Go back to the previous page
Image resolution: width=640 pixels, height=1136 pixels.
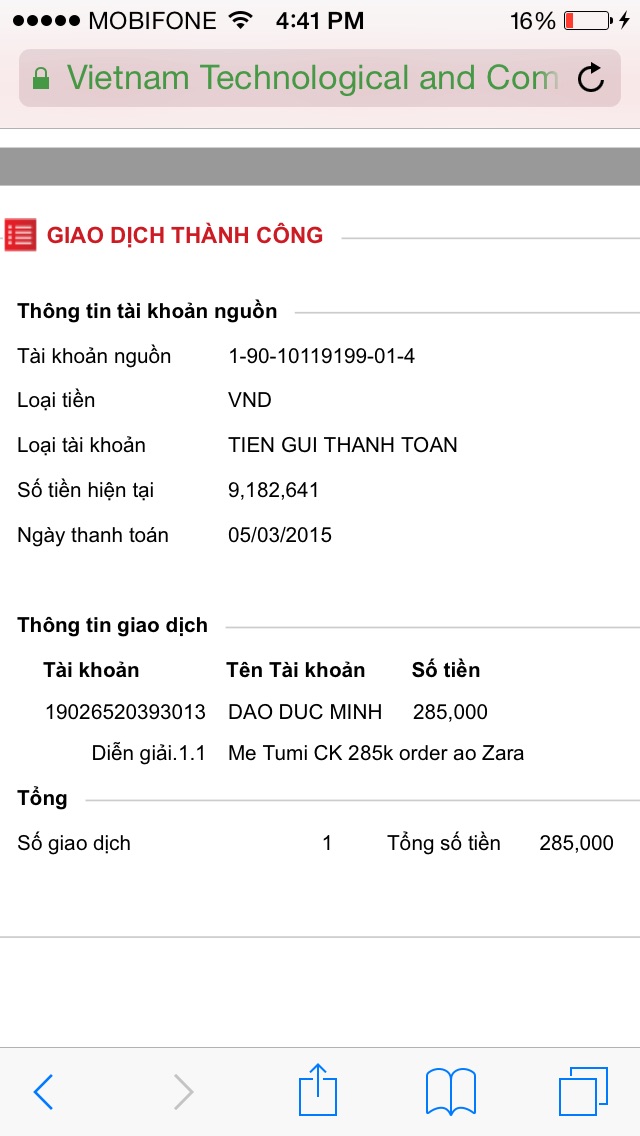43,1091
